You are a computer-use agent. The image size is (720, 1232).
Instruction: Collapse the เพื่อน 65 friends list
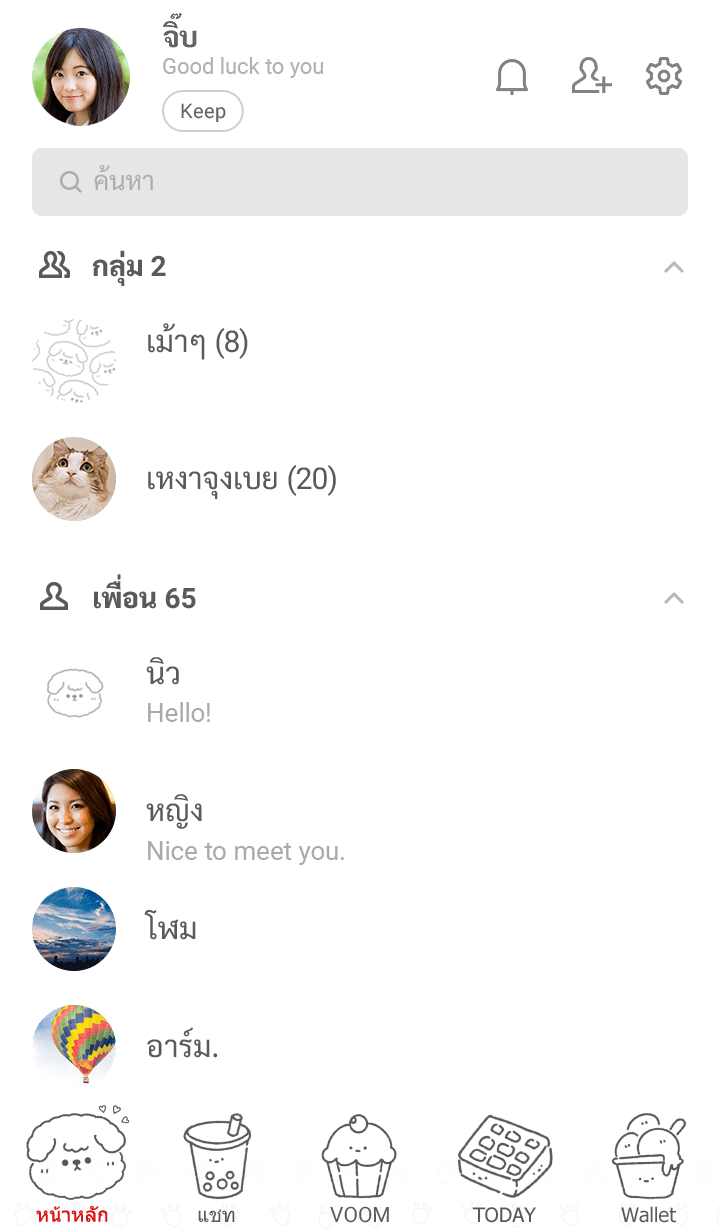[x=674, y=598]
